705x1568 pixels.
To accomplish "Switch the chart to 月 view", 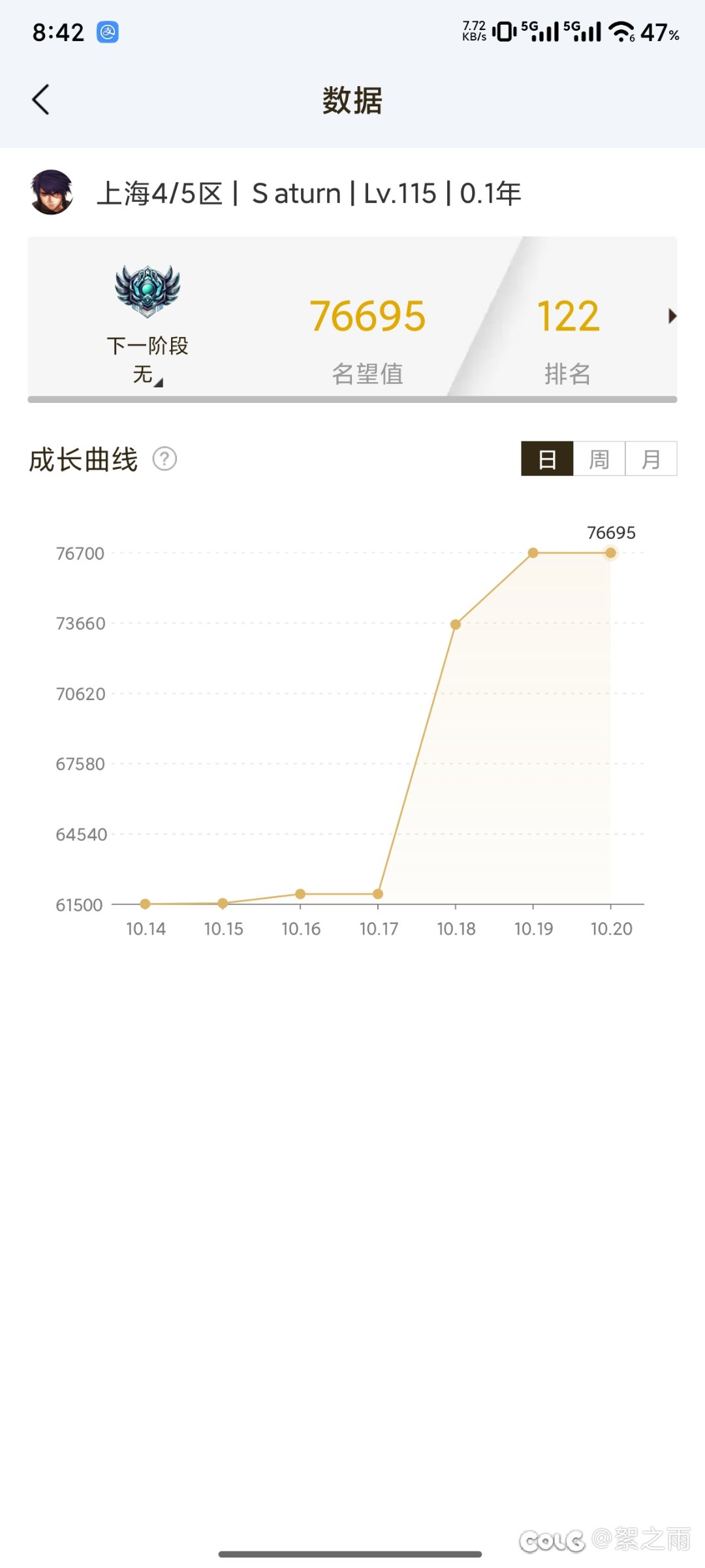I will (x=651, y=458).
